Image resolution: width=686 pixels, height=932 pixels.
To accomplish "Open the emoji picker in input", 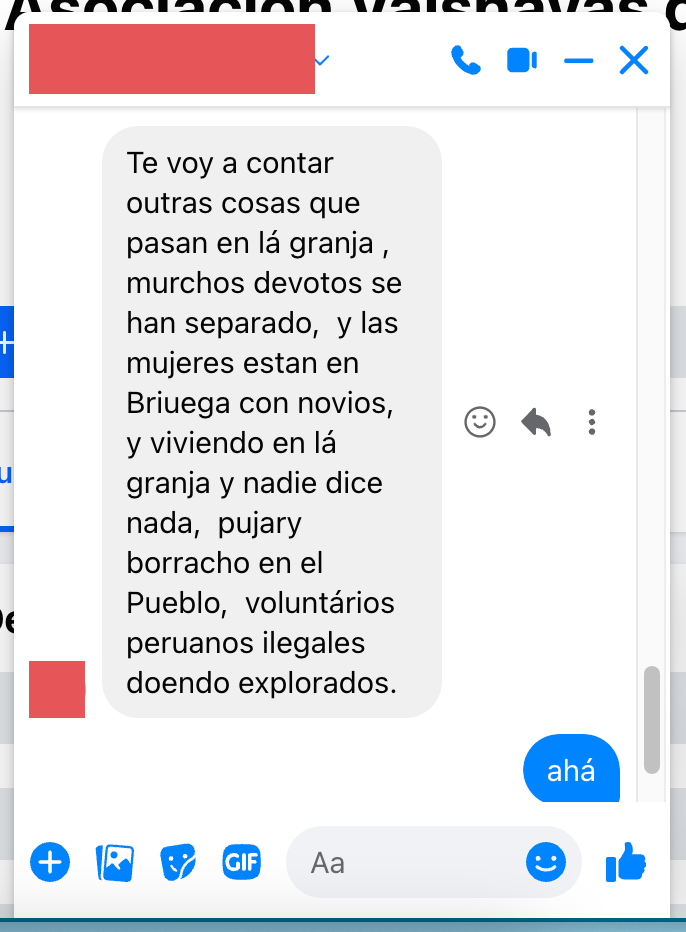I will pos(546,861).
